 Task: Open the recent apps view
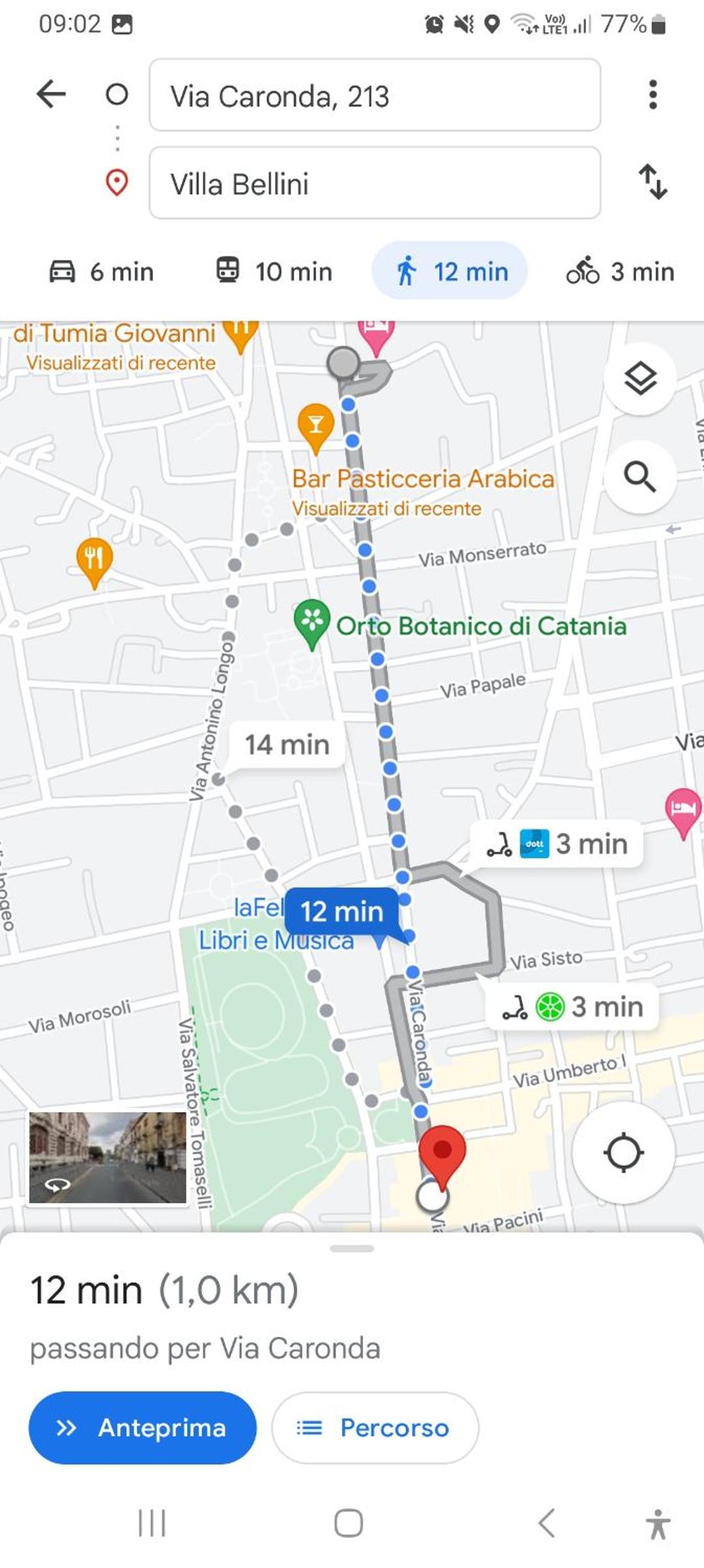(x=152, y=1523)
